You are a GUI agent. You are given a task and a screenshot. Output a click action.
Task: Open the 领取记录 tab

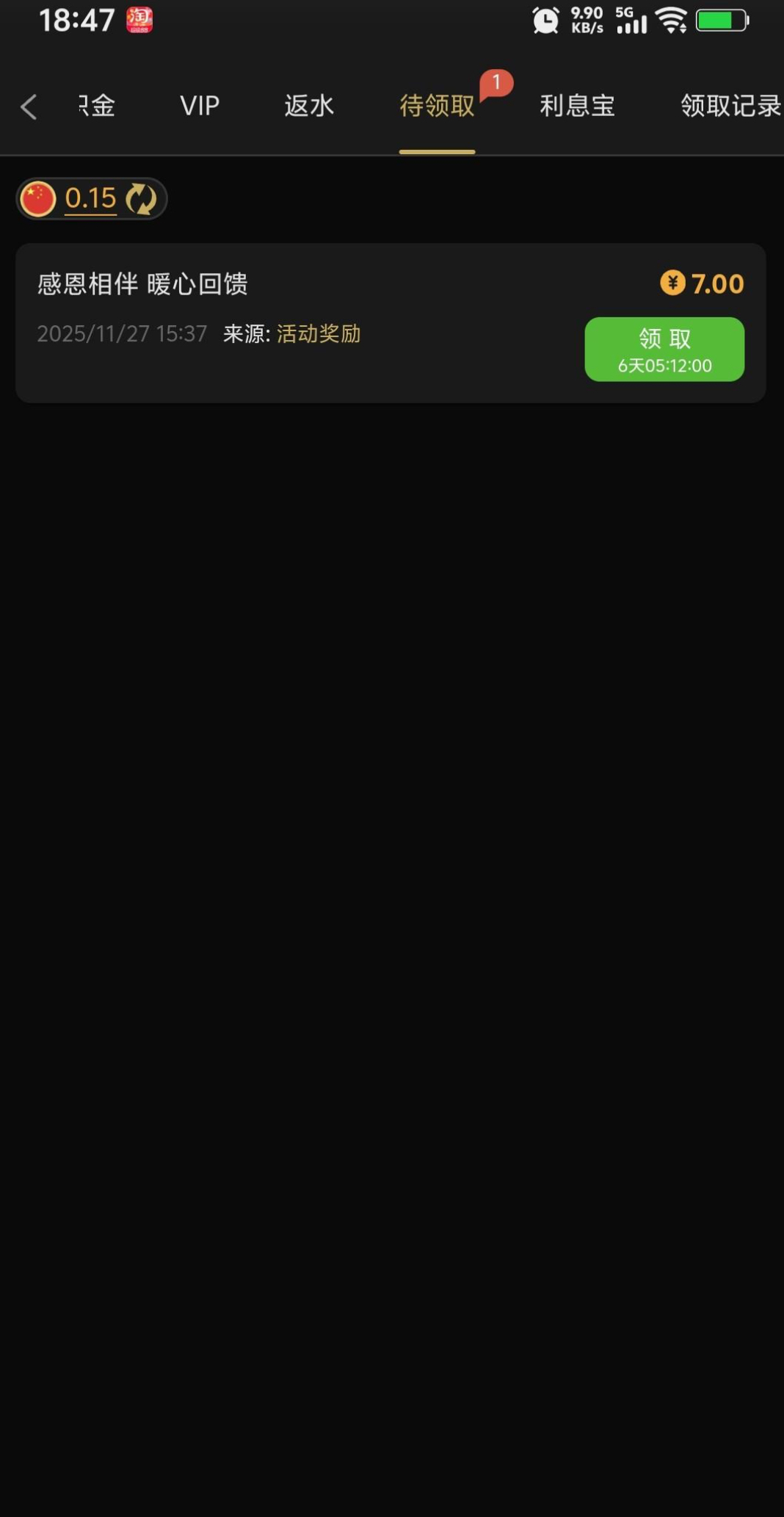pyautogui.click(x=730, y=106)
